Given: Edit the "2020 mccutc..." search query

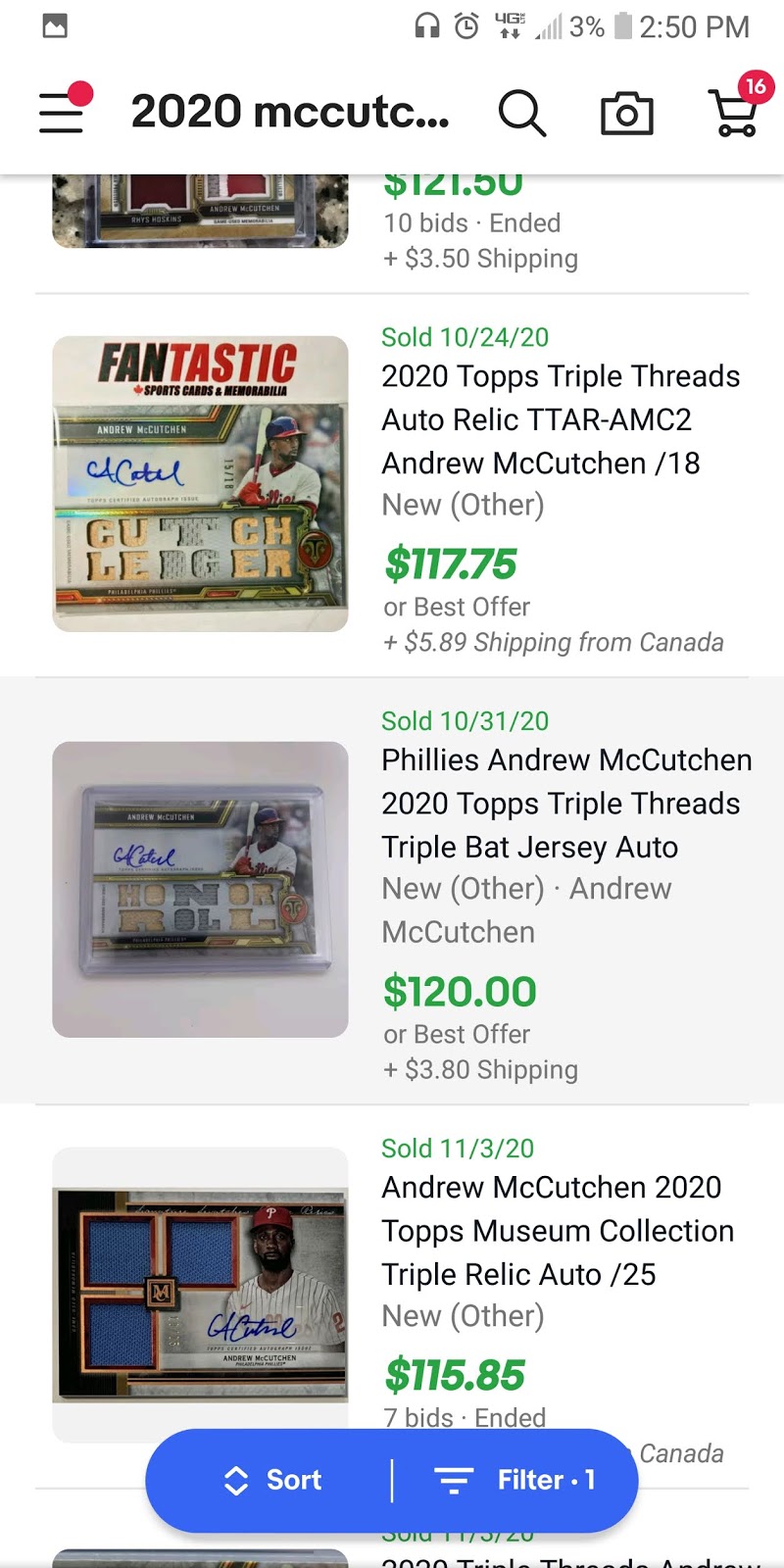Looking at the screenshot, I should point(290,113).
